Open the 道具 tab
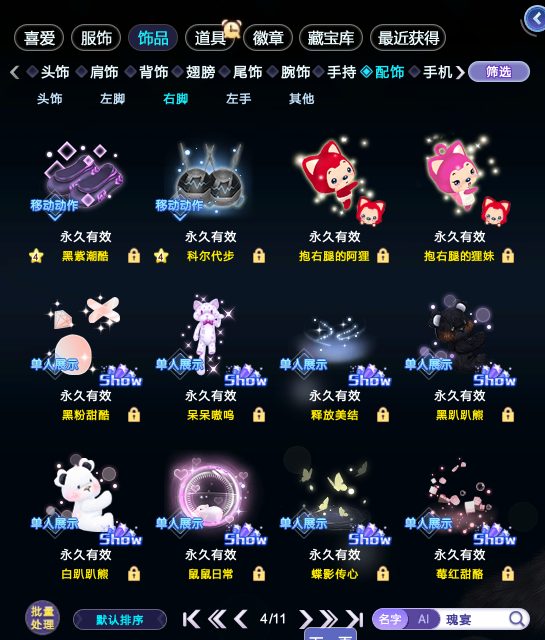Image resolution: width=545 pixels, height=640 pixels. 210,38
